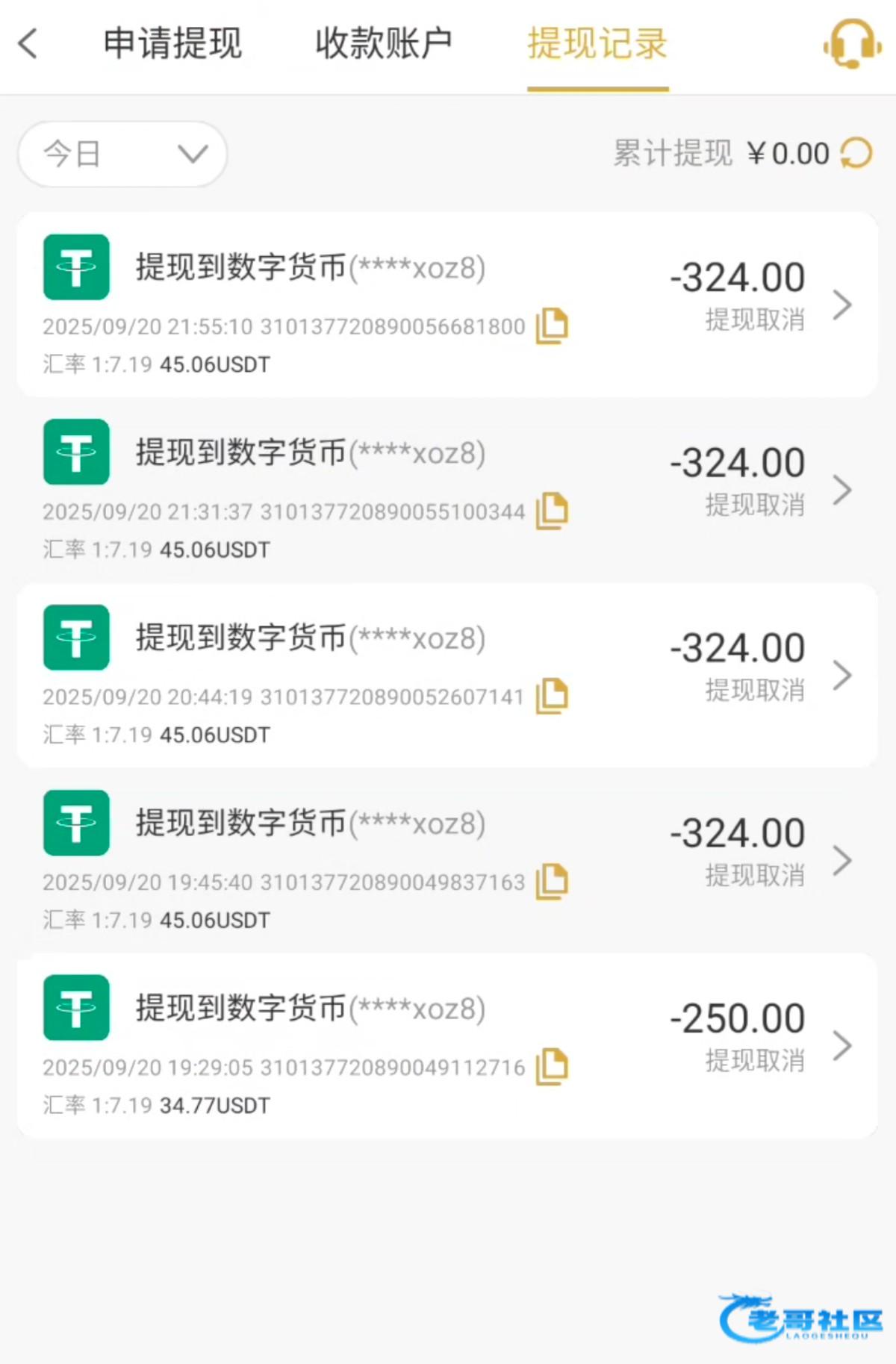Refresh the 累计提现 total

856,154
